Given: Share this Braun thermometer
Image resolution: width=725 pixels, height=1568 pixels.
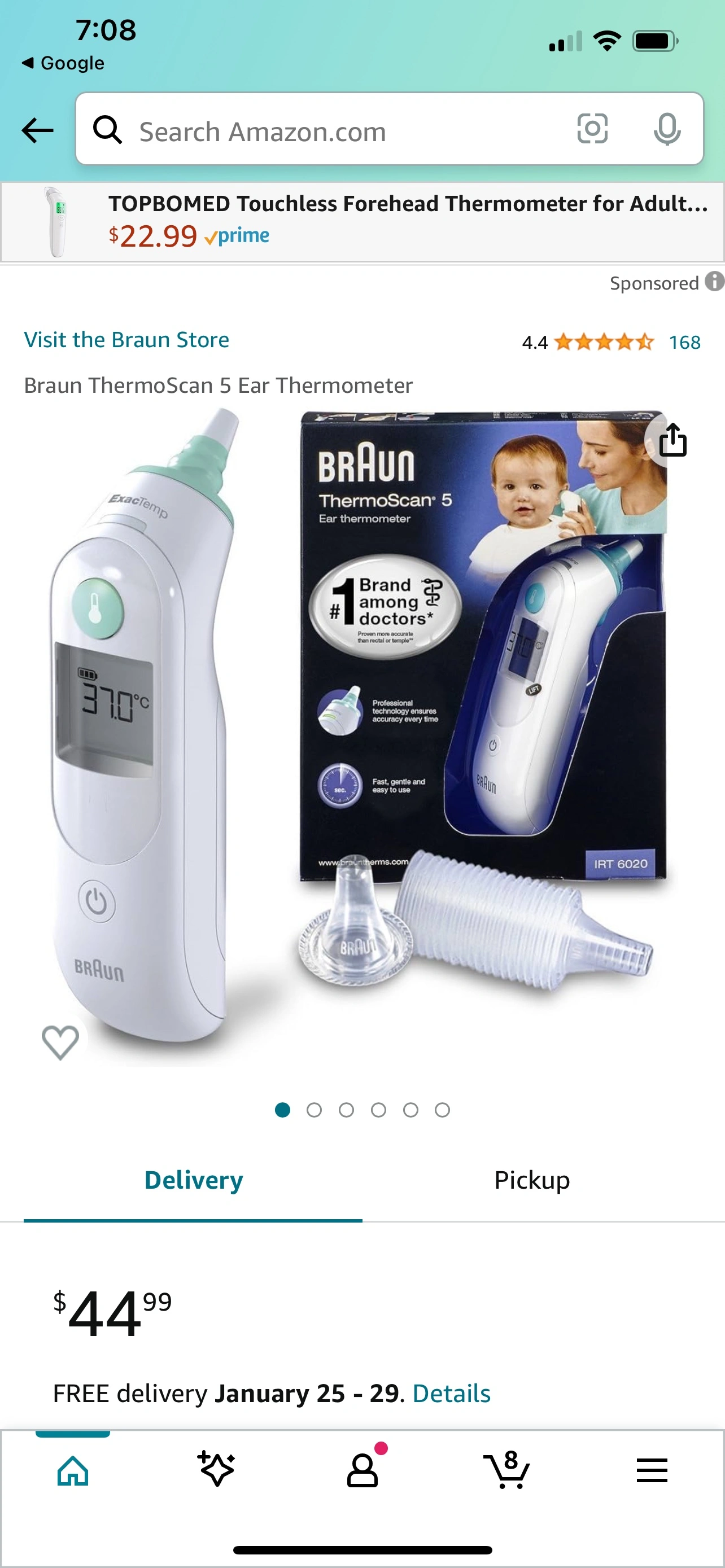Looking at the screenshot, I should point(672,440).
